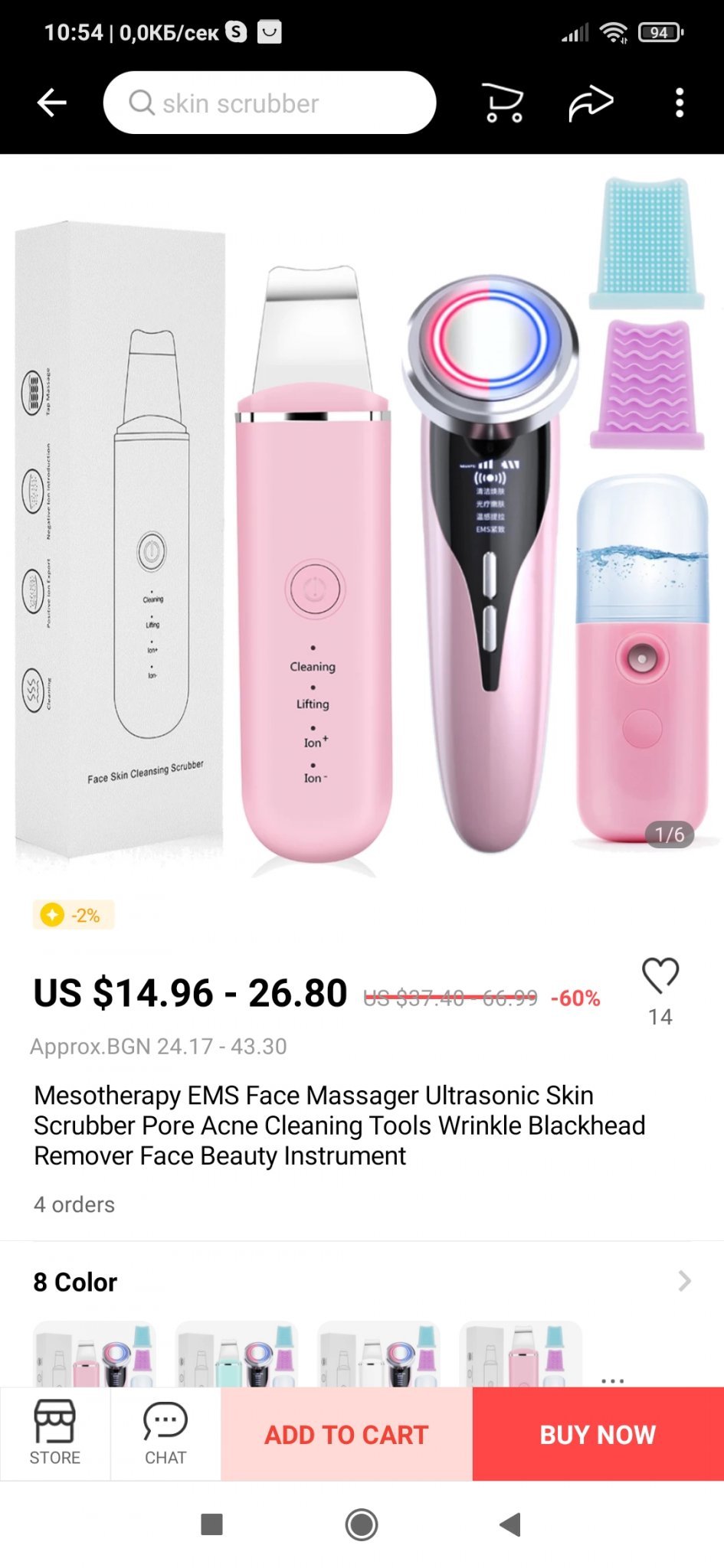This screenshot has width=724, height=1568.
Task: Visit the seller's store
Action: (x=55, y=1433)
